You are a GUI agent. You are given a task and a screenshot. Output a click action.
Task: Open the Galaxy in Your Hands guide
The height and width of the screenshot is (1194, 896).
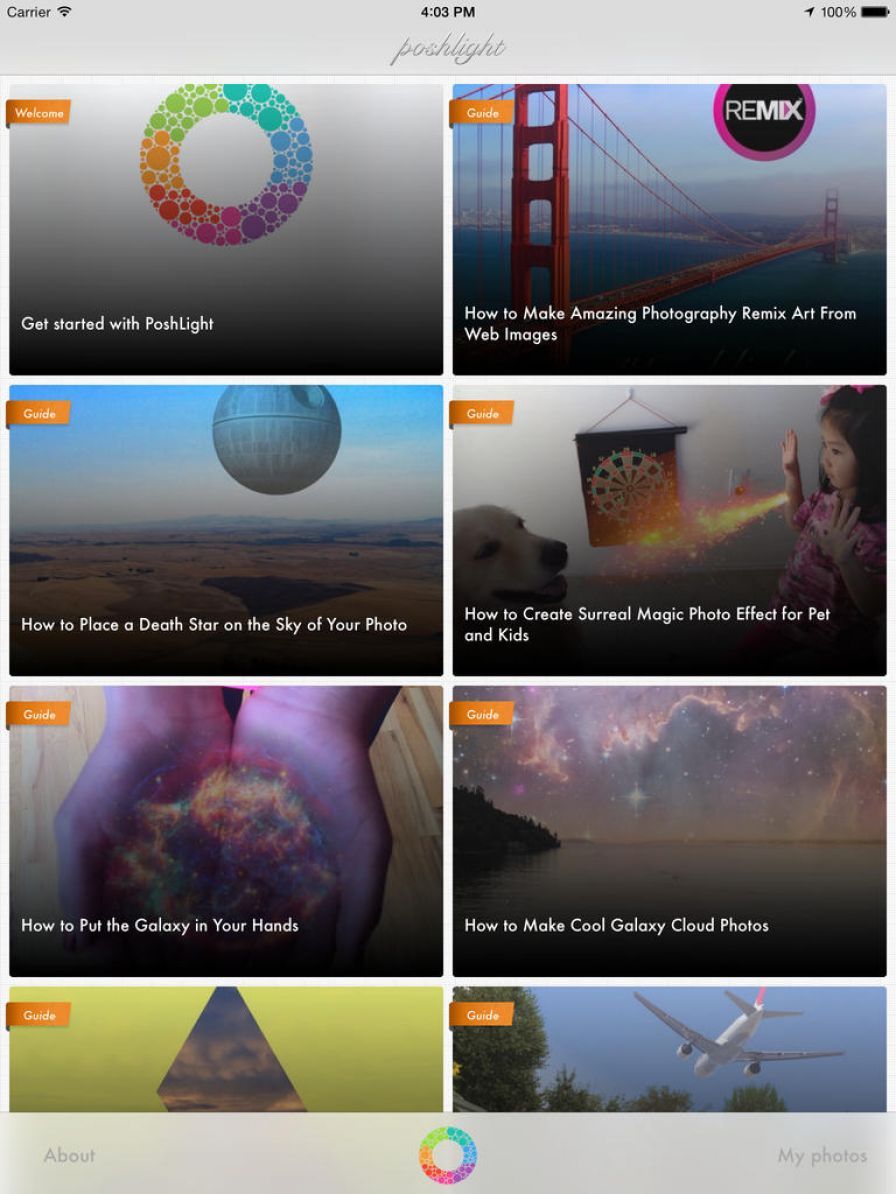pos(226,830)
